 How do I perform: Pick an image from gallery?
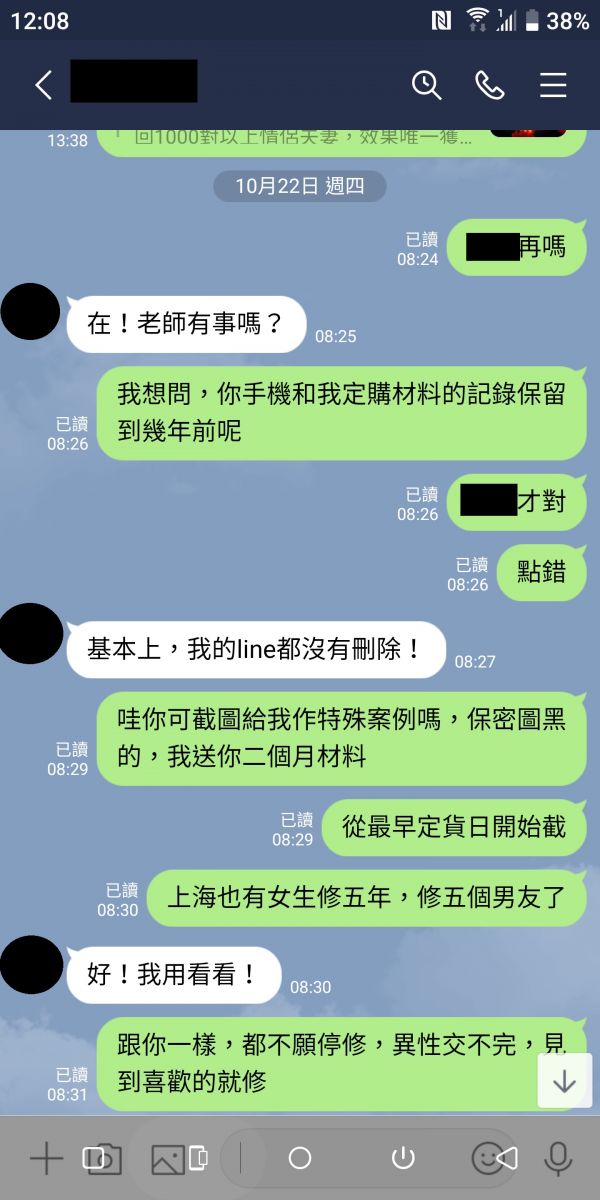169,1159
